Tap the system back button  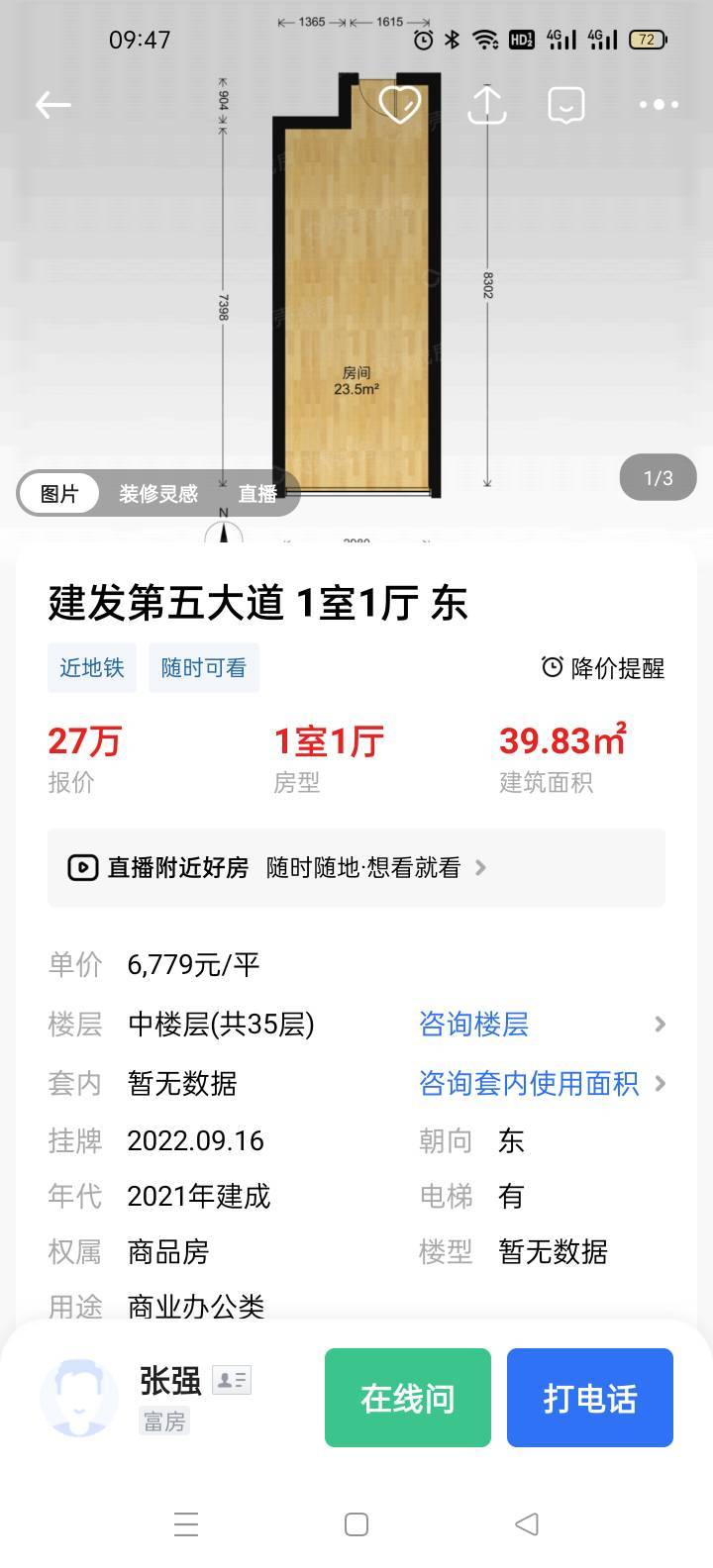[x=527, y=1524]
